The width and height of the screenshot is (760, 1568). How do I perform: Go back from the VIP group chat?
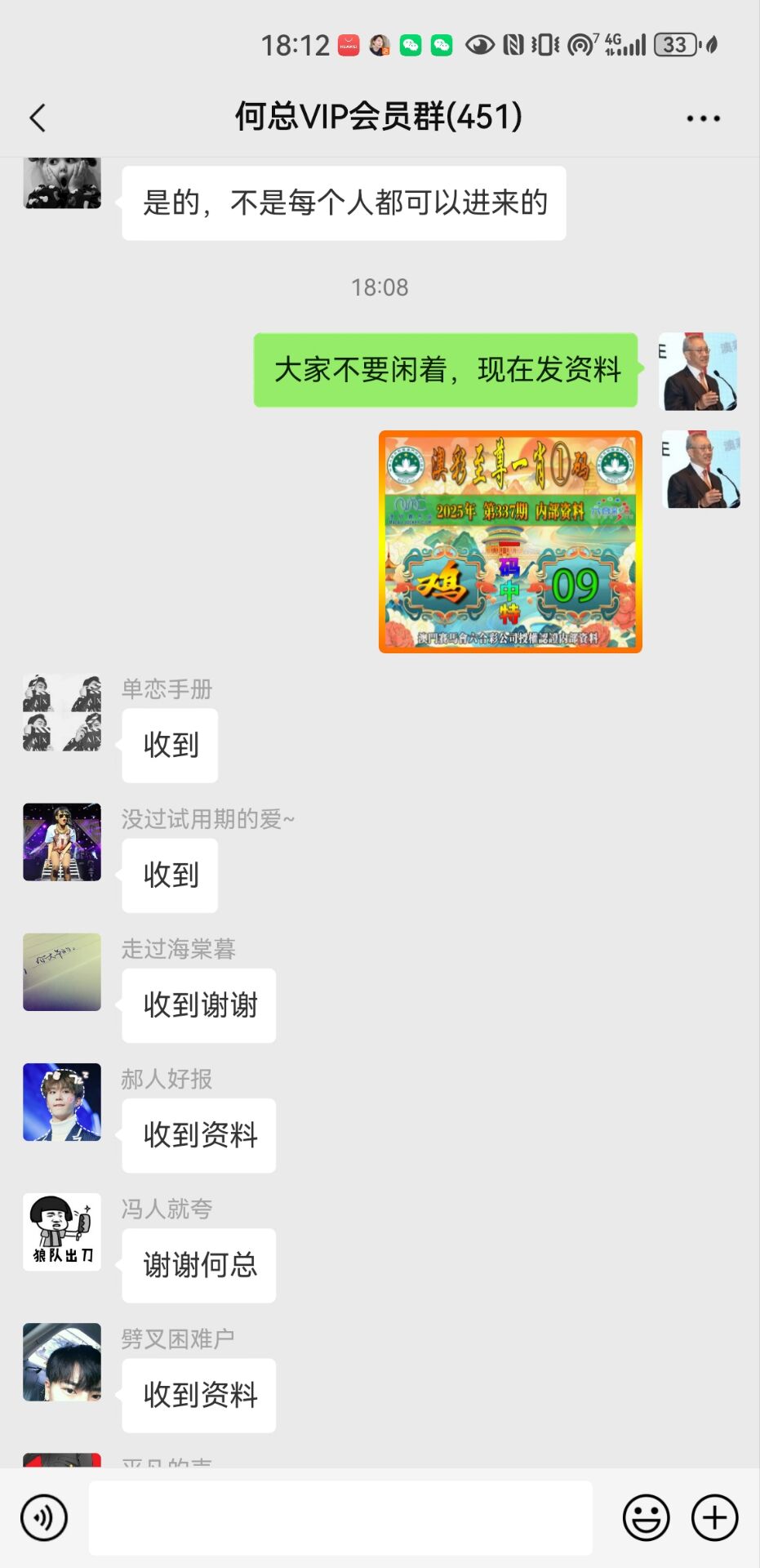pos(38,118)
